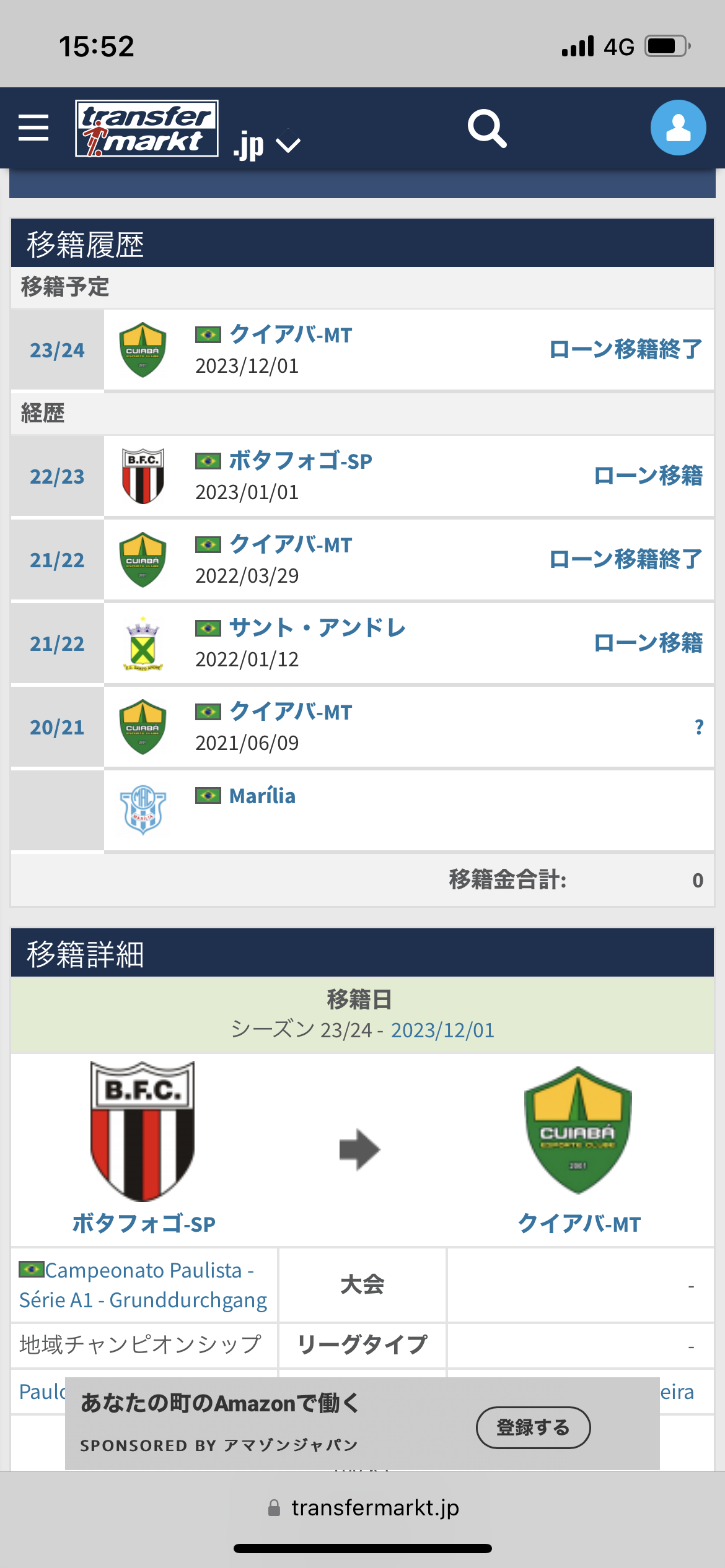This screenshot has height=1568, width=725.
Task: Open the Marília club link
Action: click(262, 796)
